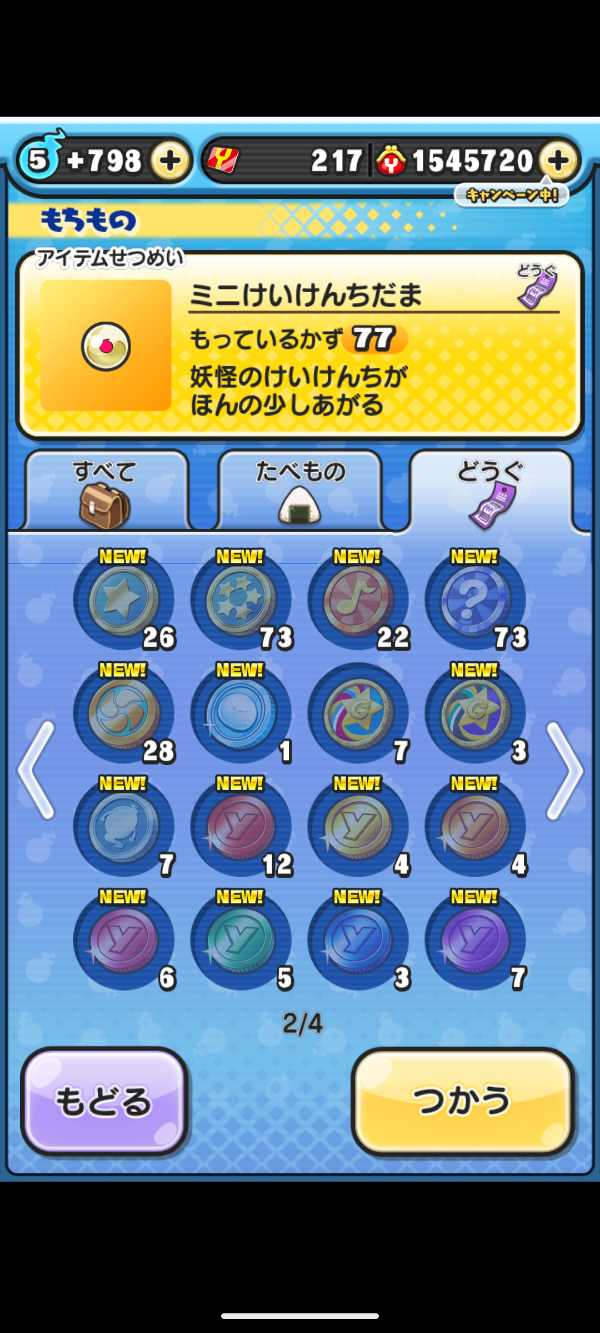This screenshot has width=600, height=1333.
Task: Select the どうぐ tab
Action: pyautogui.click(x=490, y=490)
